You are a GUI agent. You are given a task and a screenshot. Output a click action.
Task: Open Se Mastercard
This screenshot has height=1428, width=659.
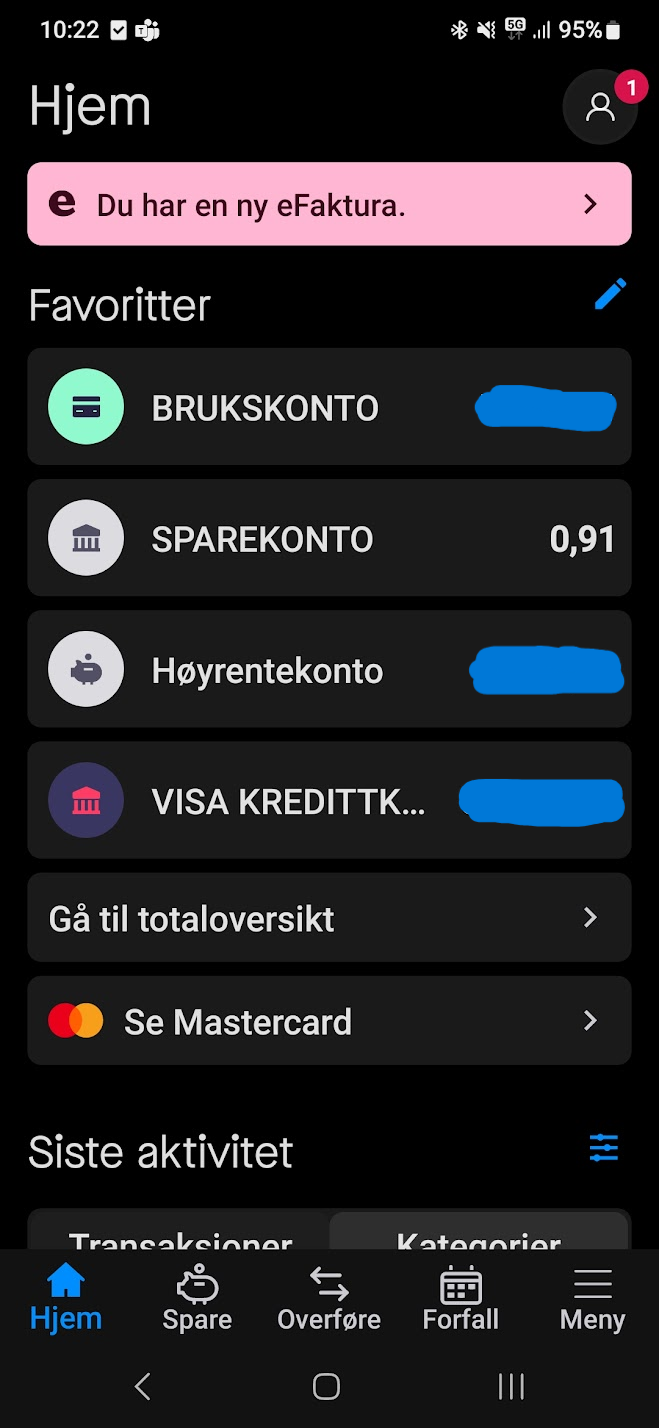click(x=329, y=1021)
